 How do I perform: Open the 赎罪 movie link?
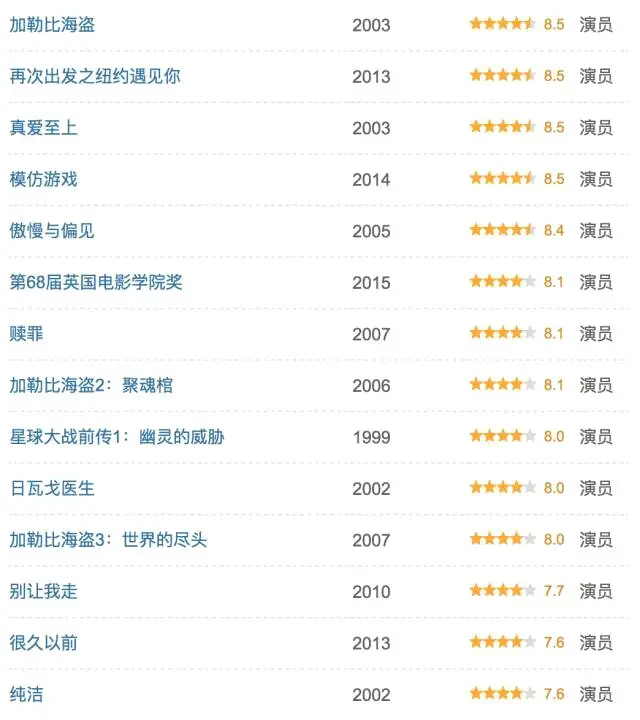[x=26, y=334]
